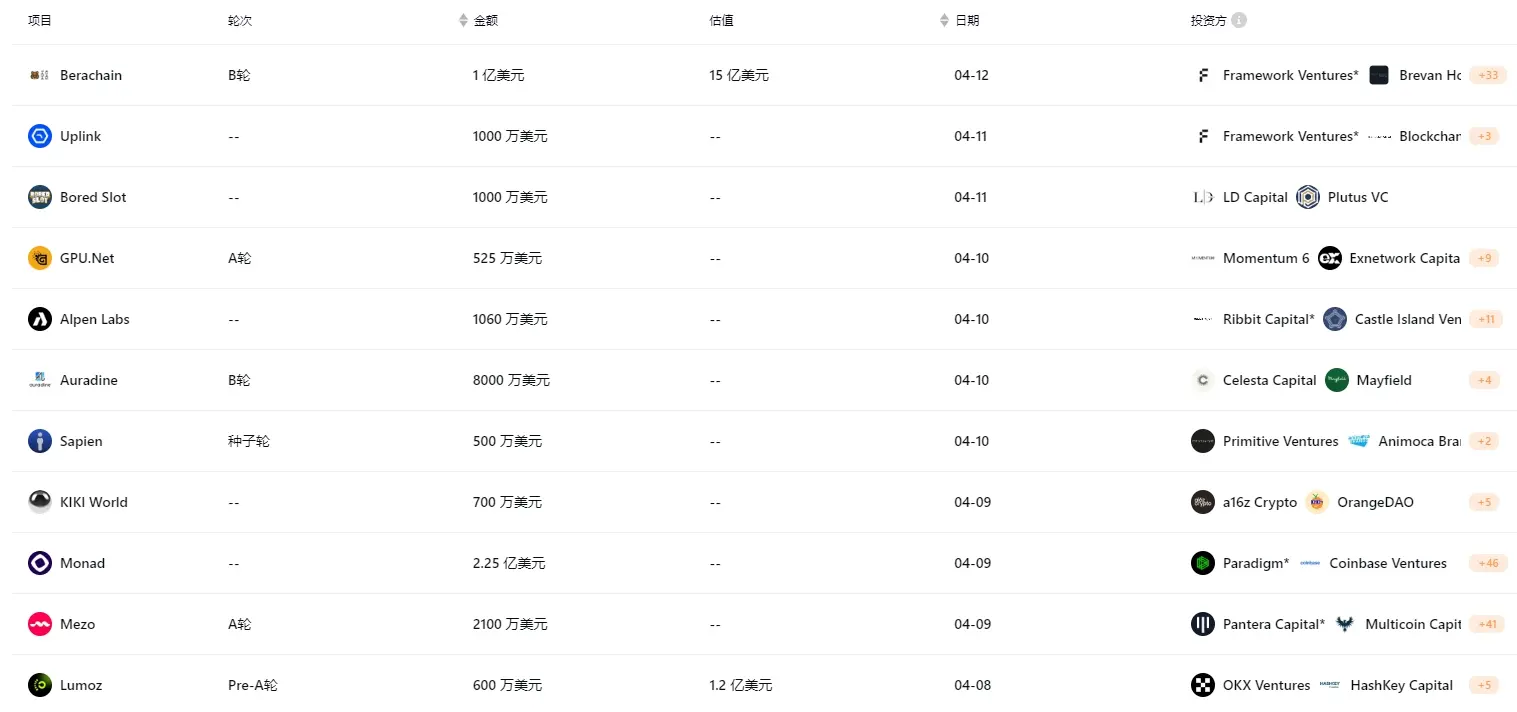Select the Lumoz project row
This screenshot has width=1517, height=712.
[81, 686]
